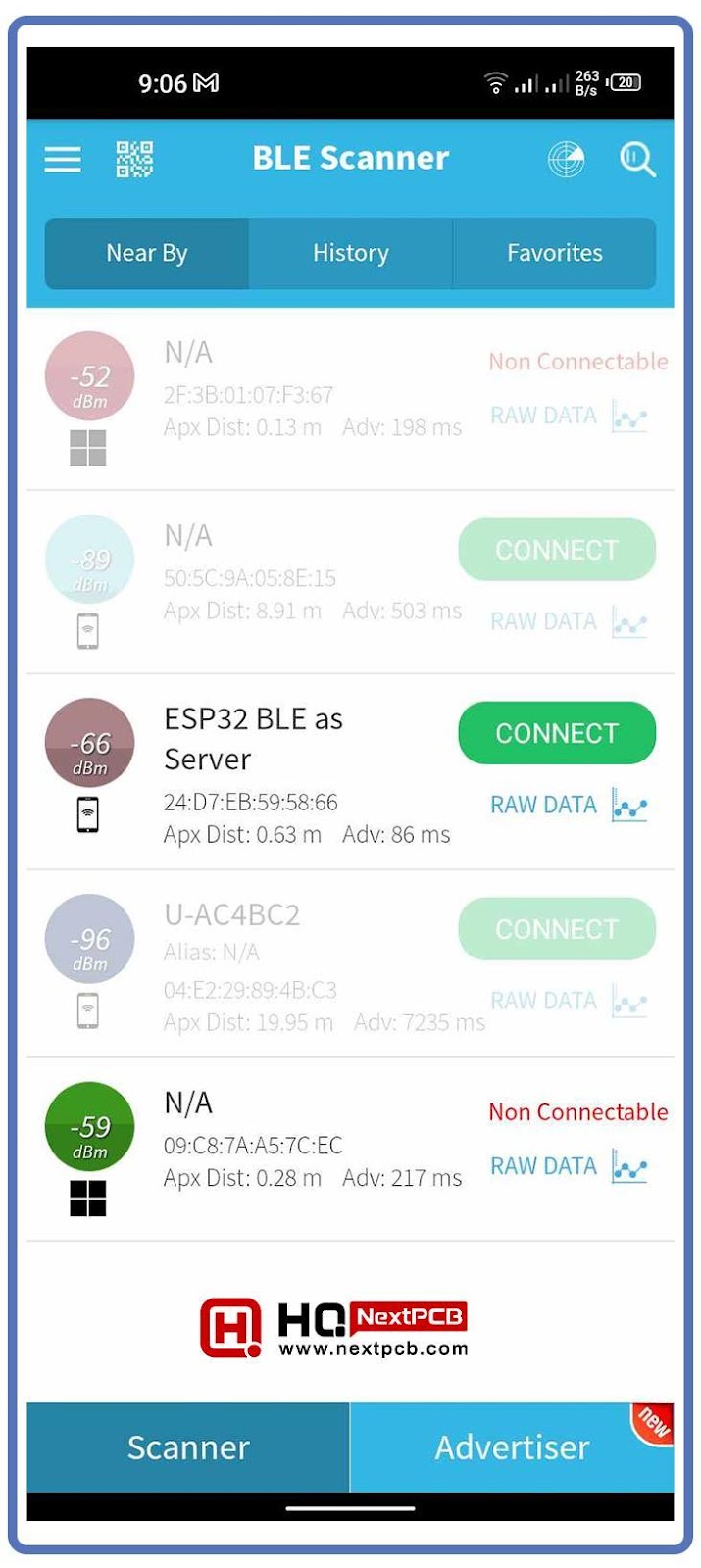Switch to the Advertiser tab
The width and height of the screenshot is (701, 1568).
coord(512,1447)
